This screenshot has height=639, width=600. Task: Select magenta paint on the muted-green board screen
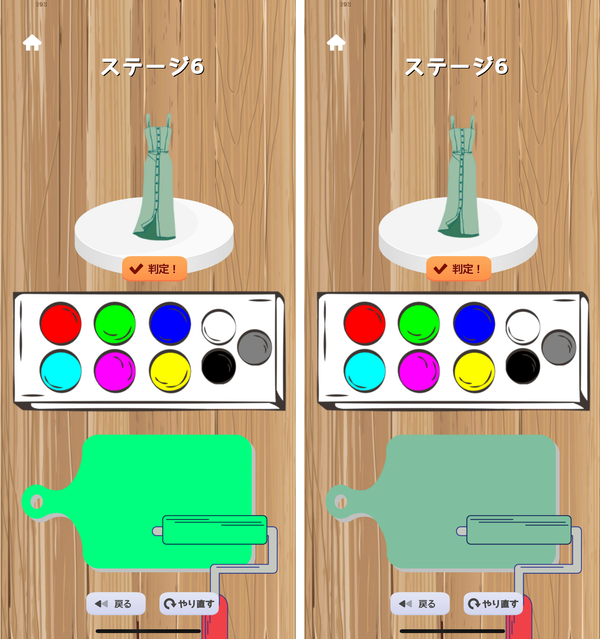pyautogui.click(x=419, y=371)
